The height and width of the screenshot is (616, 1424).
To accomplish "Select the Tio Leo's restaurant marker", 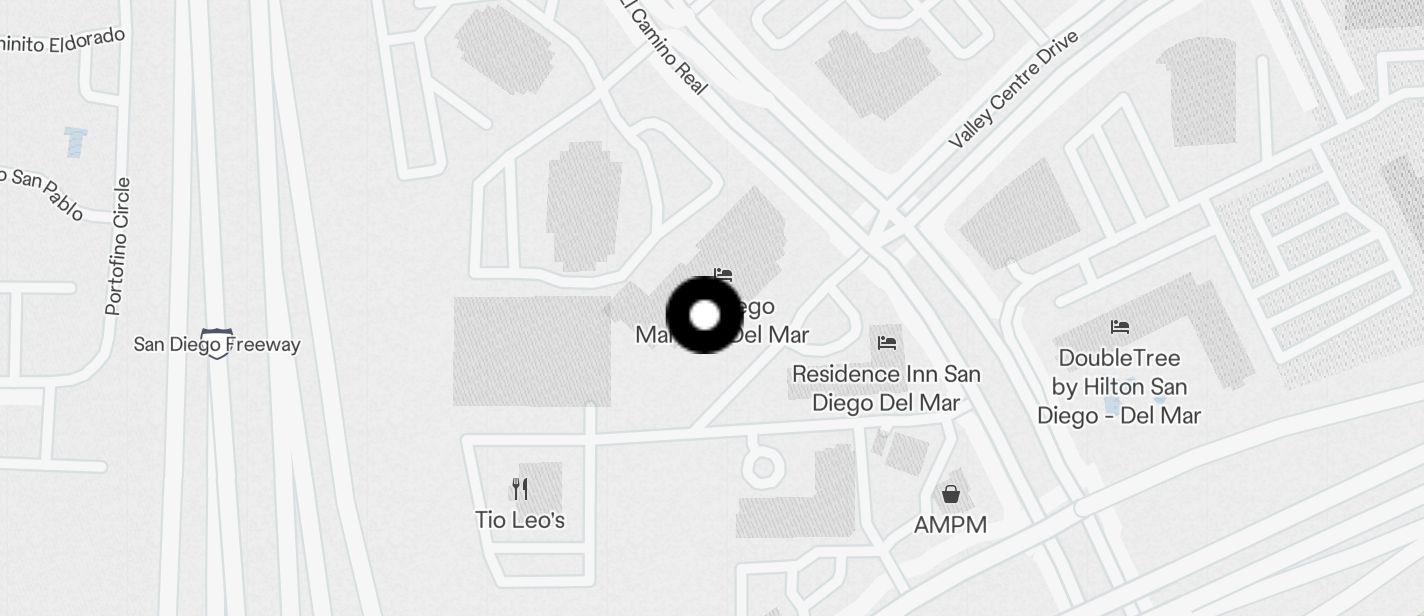I will pos(519,489).
